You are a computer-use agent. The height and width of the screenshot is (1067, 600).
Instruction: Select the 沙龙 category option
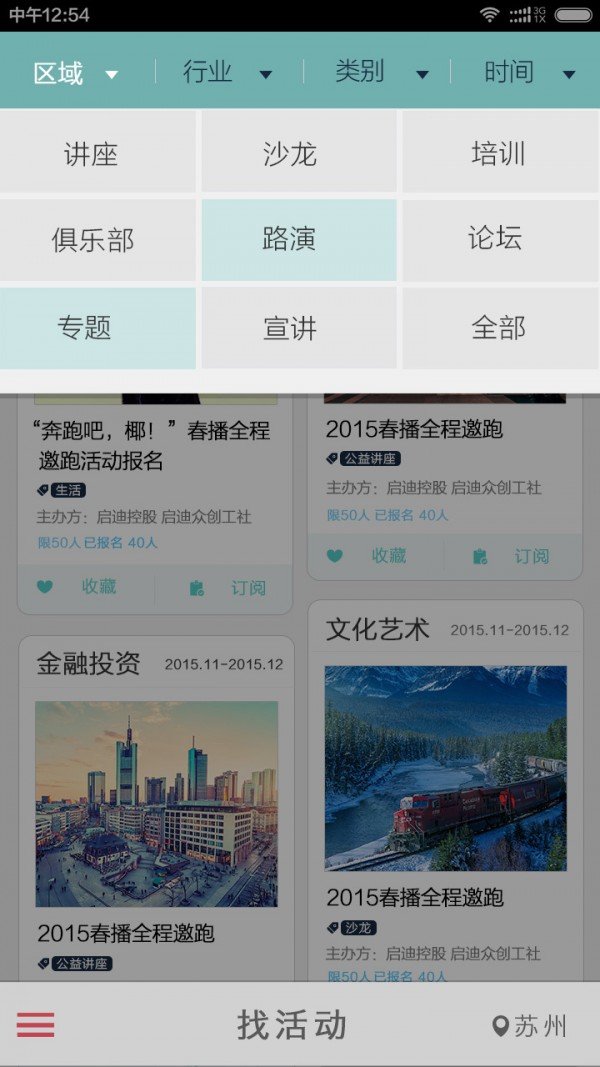[290, 154]
